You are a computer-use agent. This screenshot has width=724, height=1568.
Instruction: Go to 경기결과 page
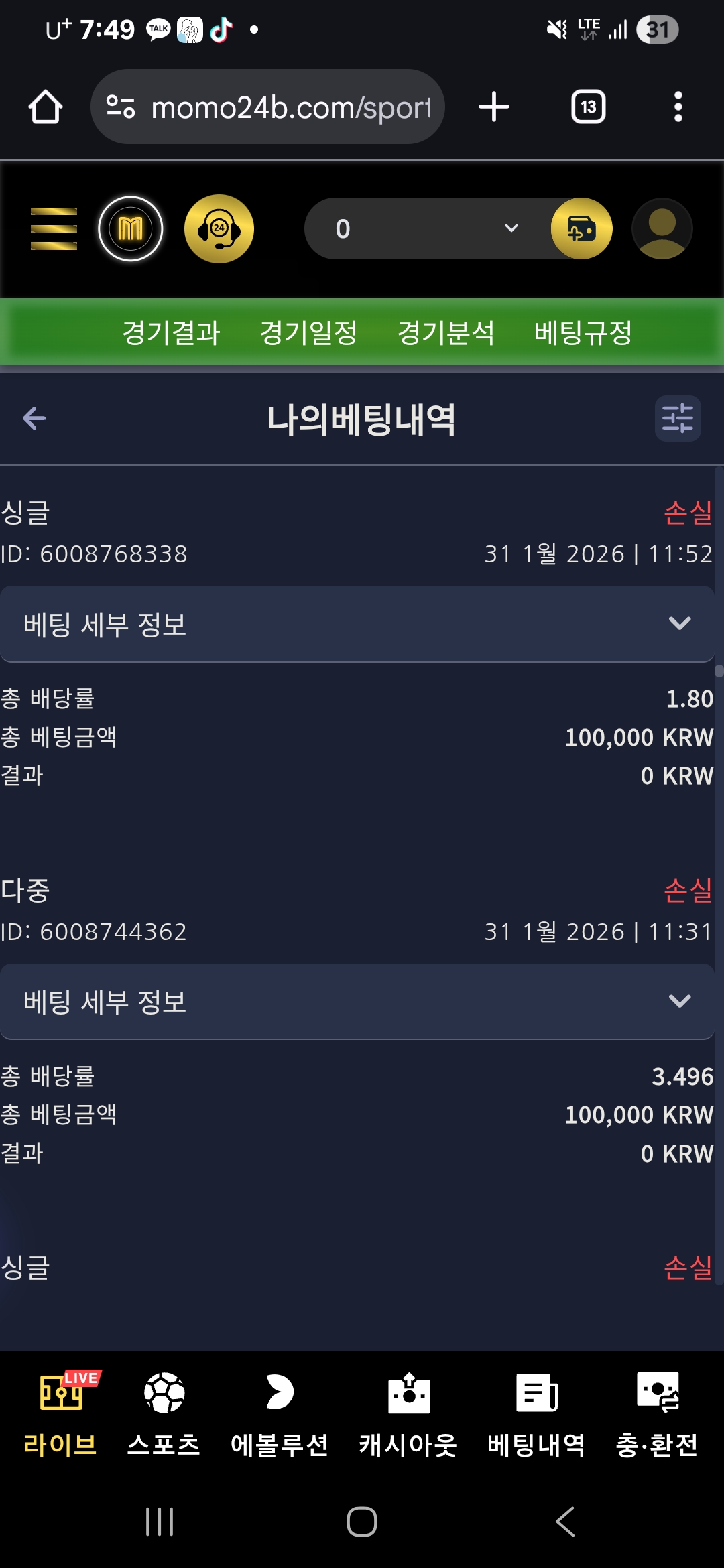171,332
